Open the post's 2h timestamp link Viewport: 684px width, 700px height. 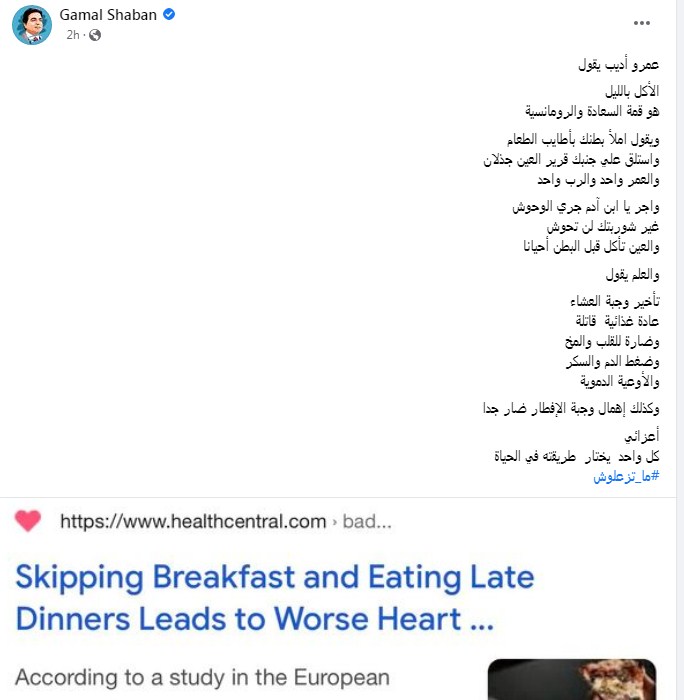pyautogui.click(x=73, y=35)
